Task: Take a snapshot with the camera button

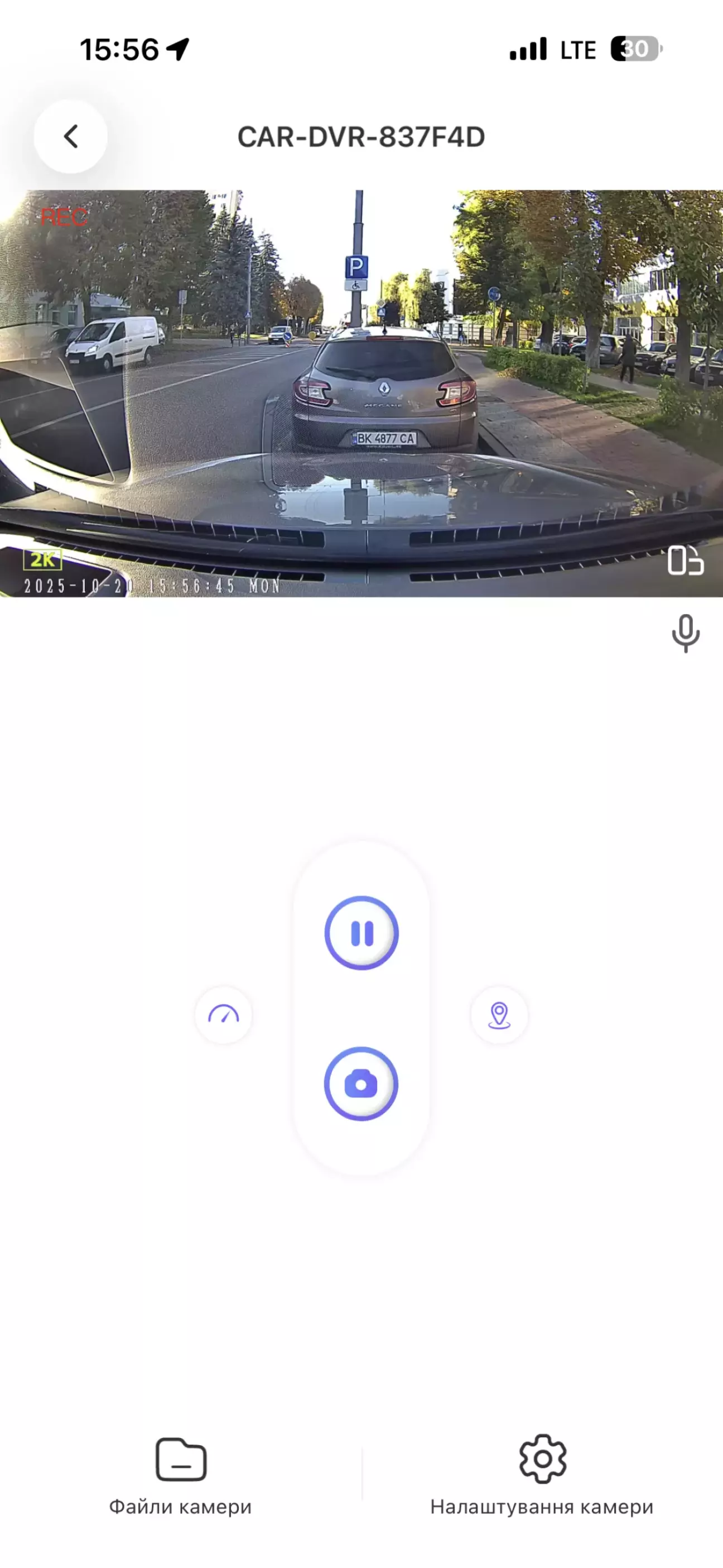Action: [x=361, y=1083]
